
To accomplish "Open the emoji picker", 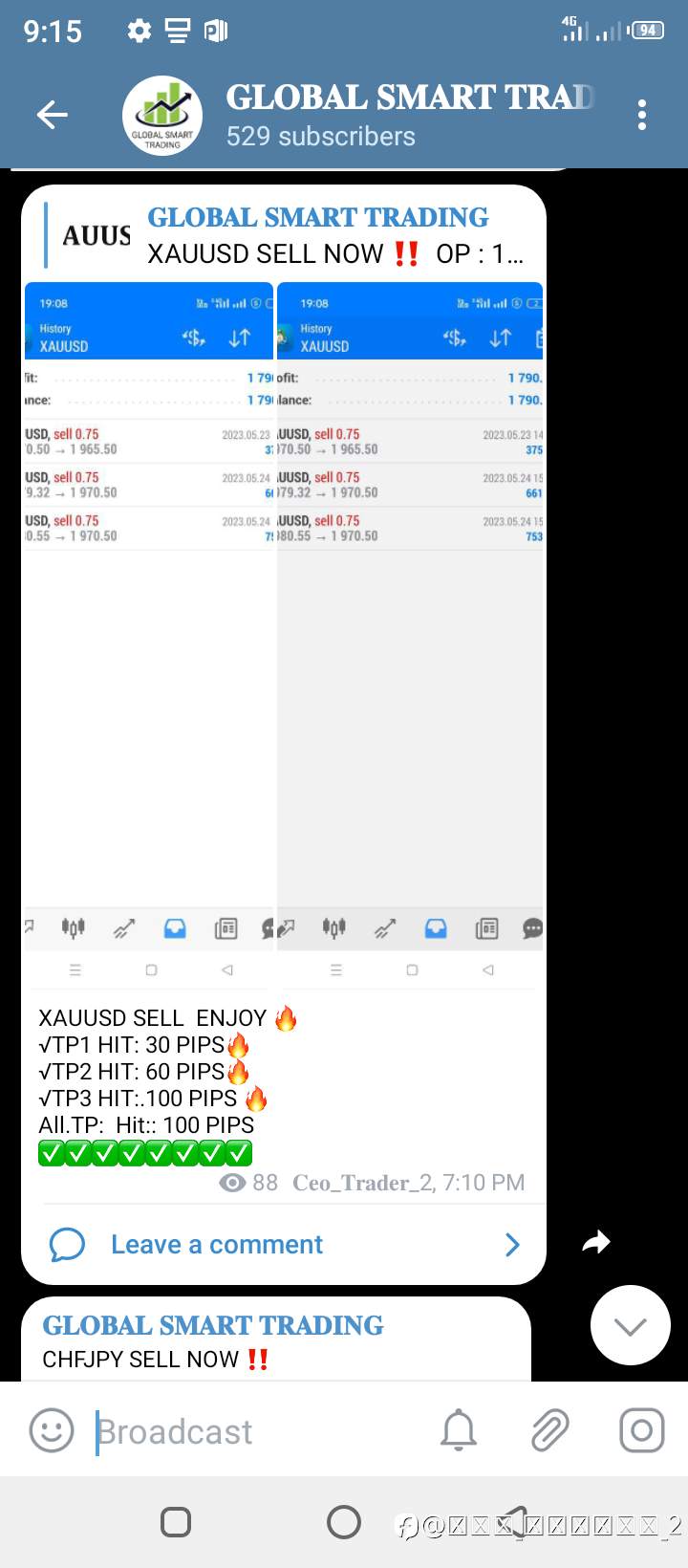I will pyautogui.click(x=52, y=1431).
